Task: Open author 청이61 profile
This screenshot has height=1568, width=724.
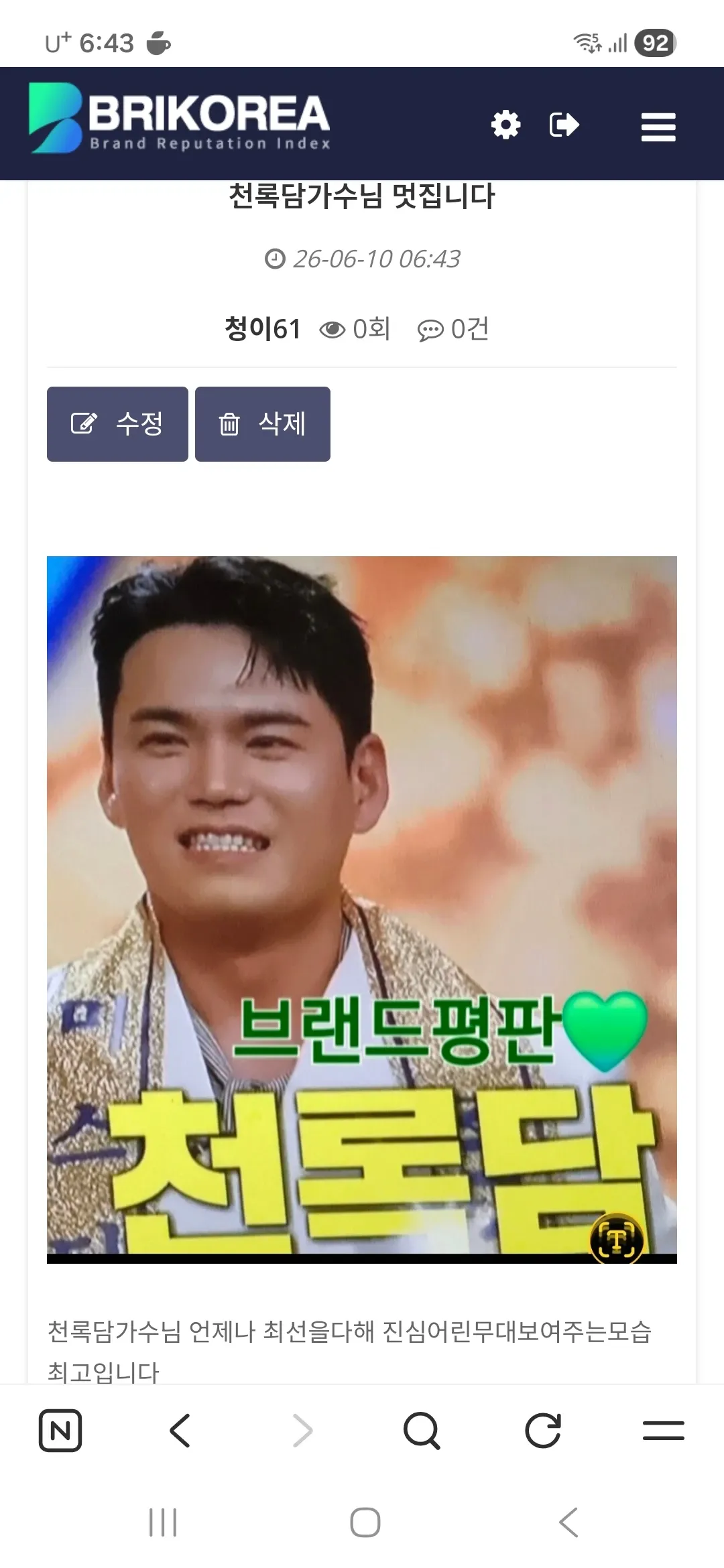Action: click(x=262, y=329)
